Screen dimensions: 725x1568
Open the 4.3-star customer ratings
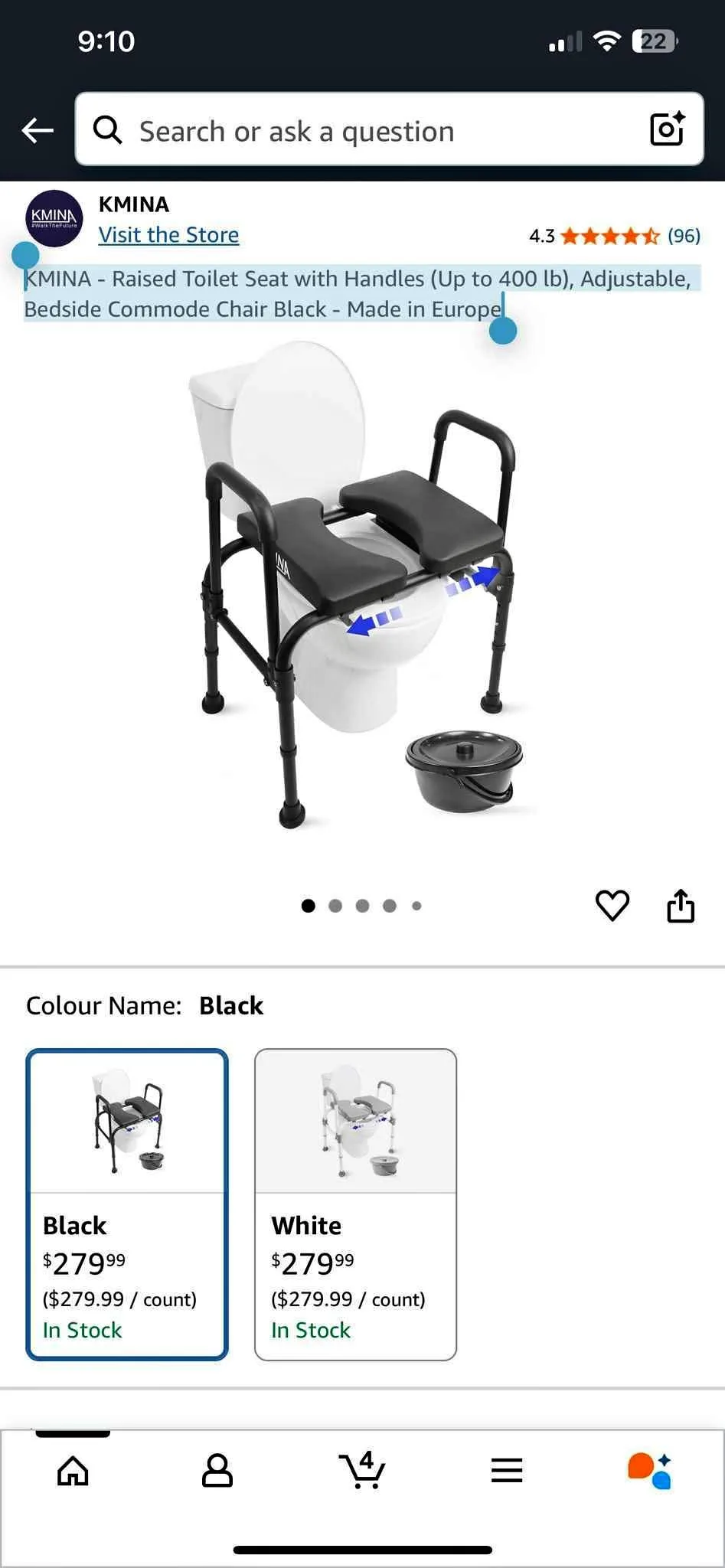tap(612, 236)
